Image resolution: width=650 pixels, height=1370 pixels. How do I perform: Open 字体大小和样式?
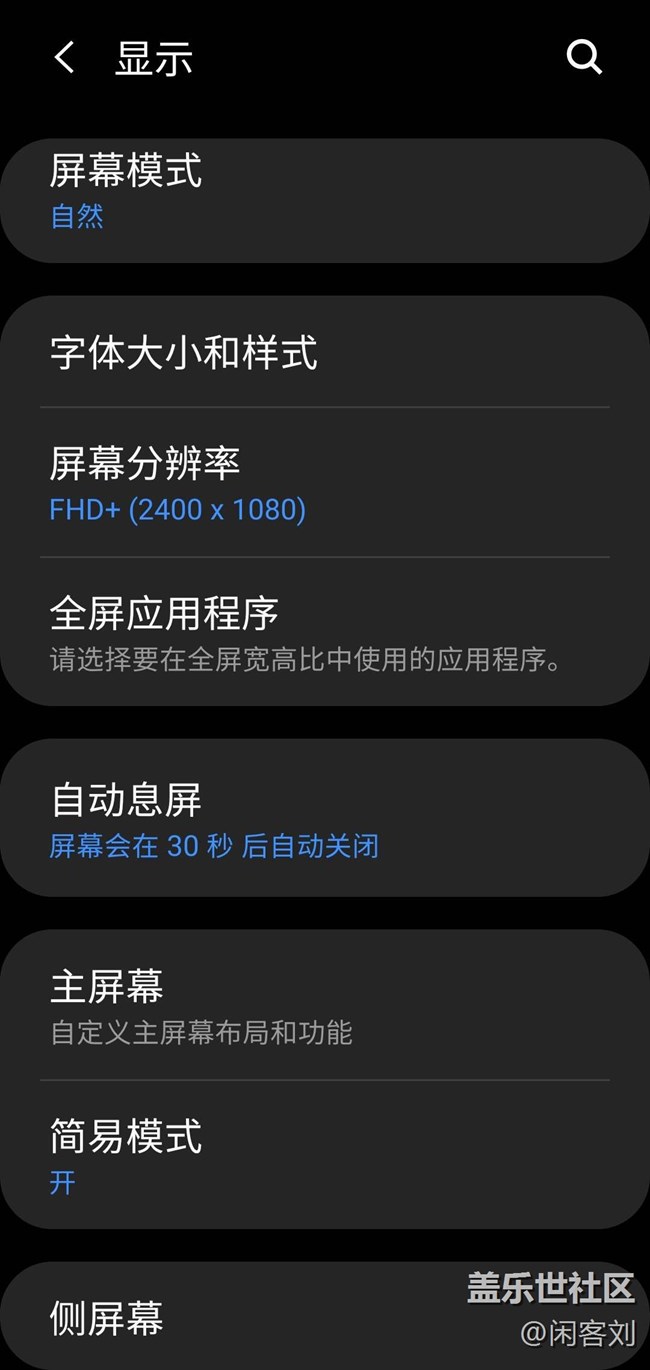click(325, 352)
